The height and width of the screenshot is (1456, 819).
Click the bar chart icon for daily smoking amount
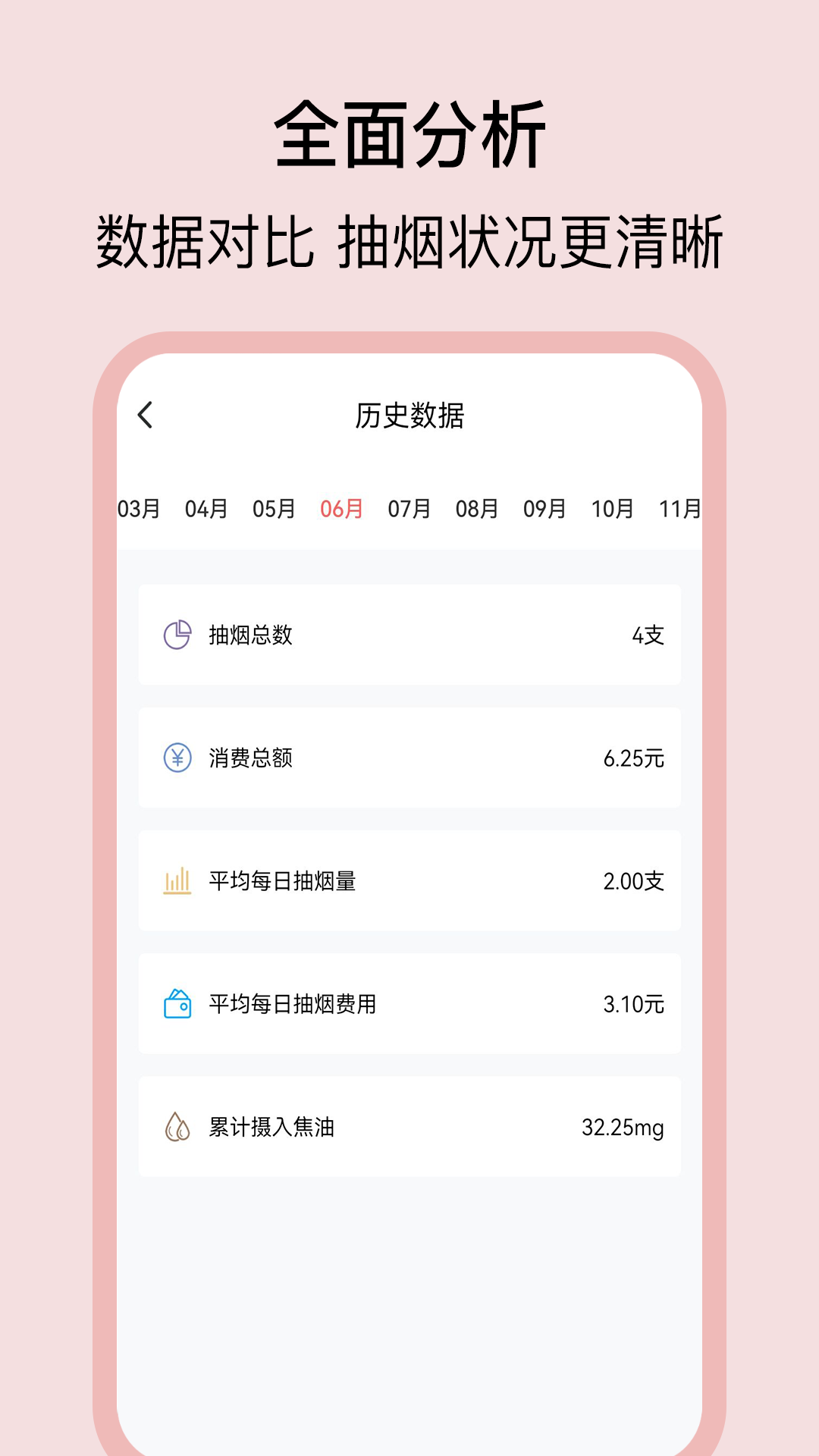tap(175, 880)
